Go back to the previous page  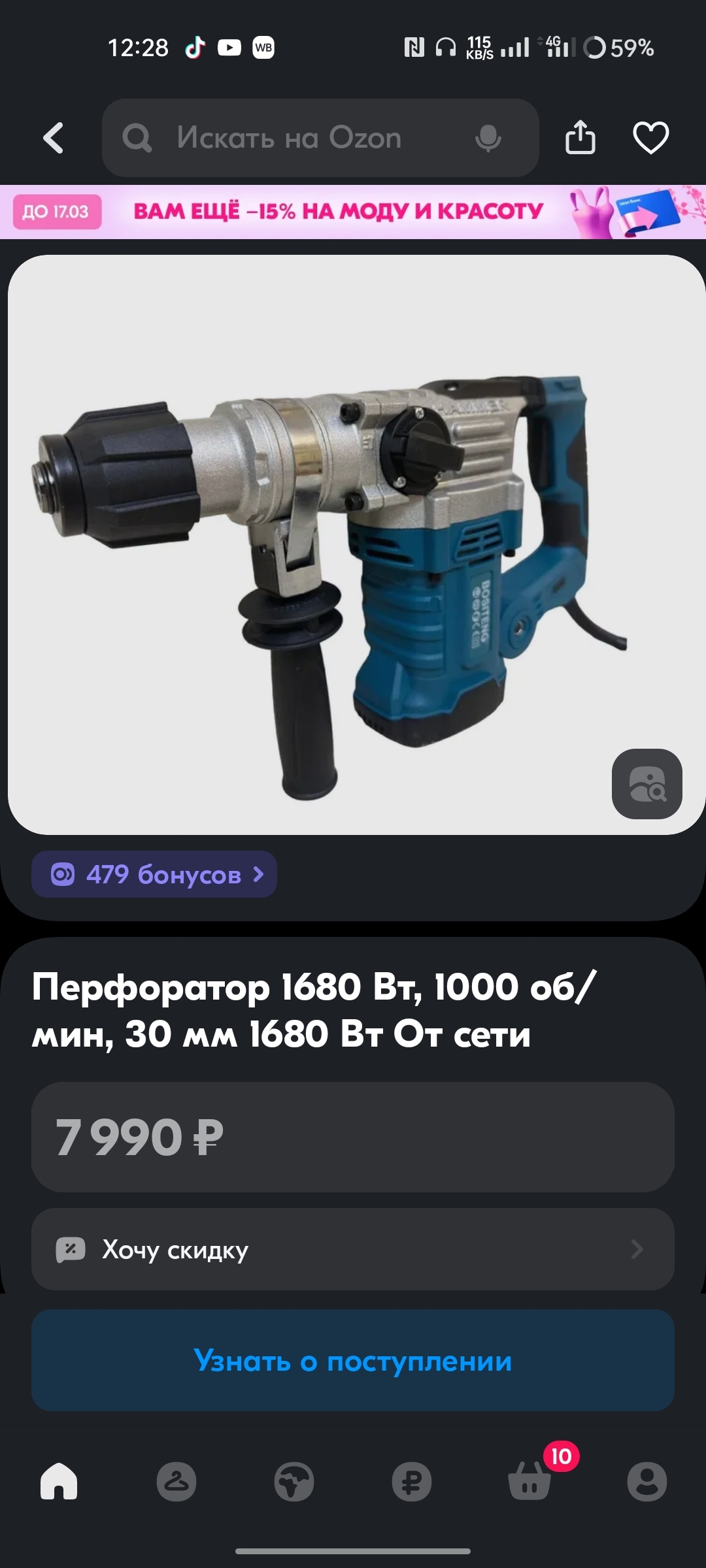54,138
